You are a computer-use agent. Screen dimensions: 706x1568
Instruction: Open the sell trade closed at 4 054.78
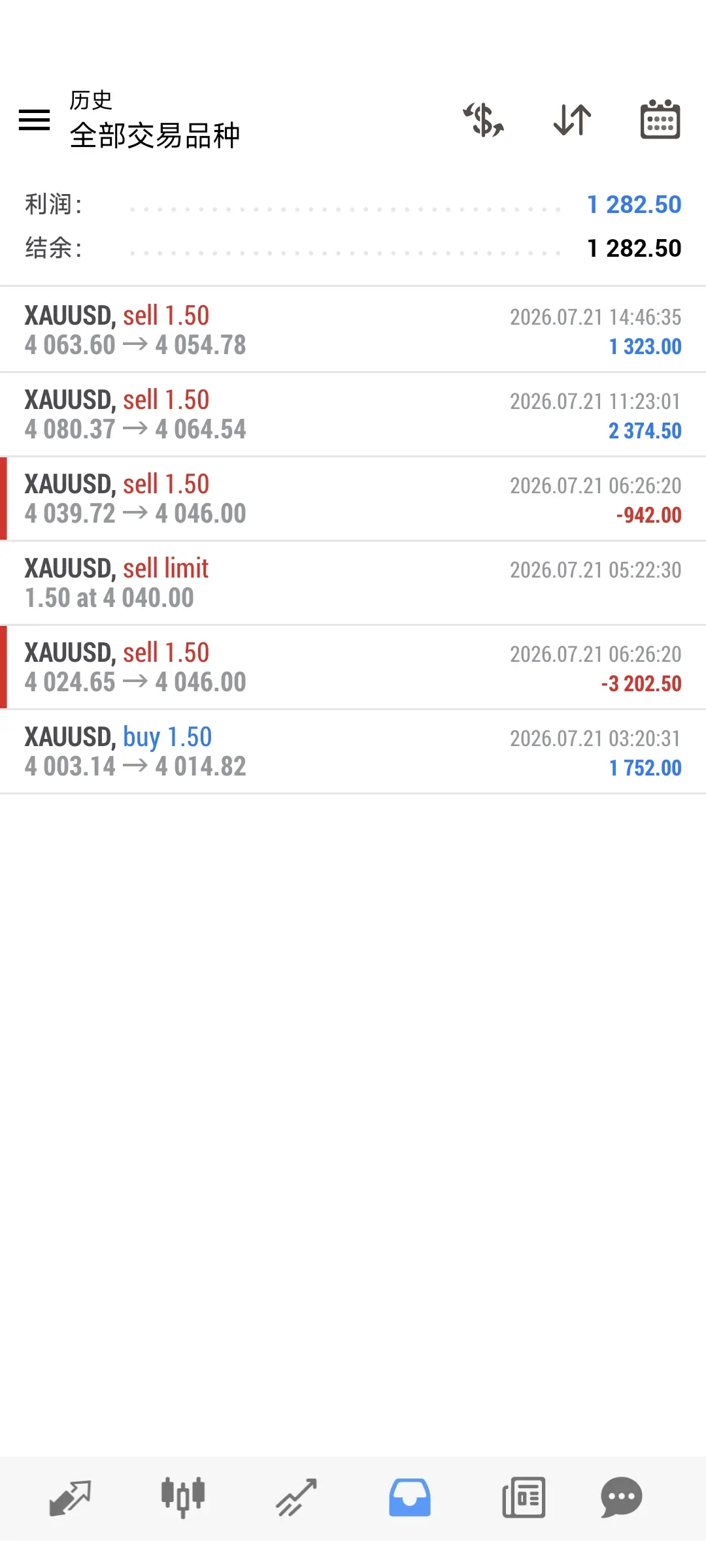[x=353, y=330]
